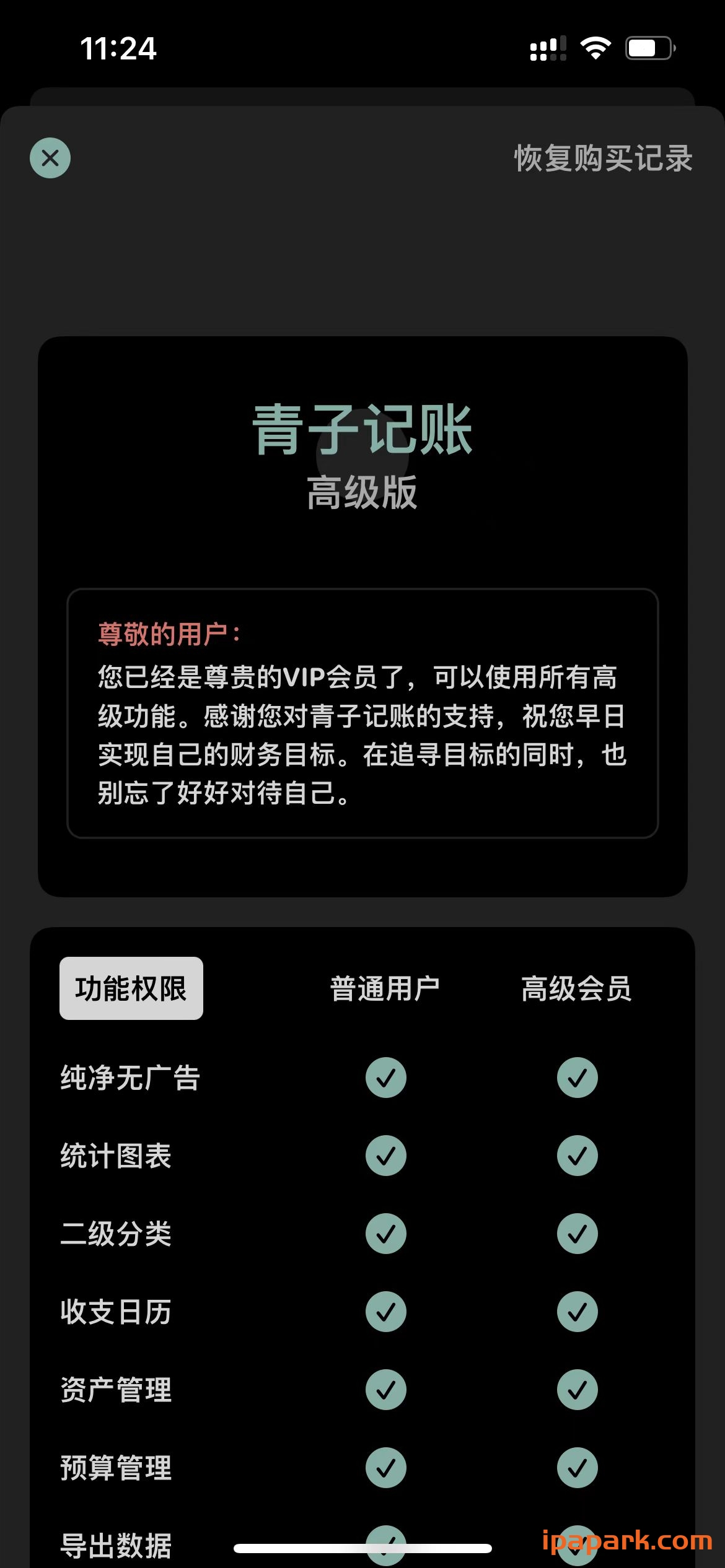Toggle the 统计图表 check in 普通用户 column
Viewport: 725px width, 1568px height.
tap(385, 1156)
